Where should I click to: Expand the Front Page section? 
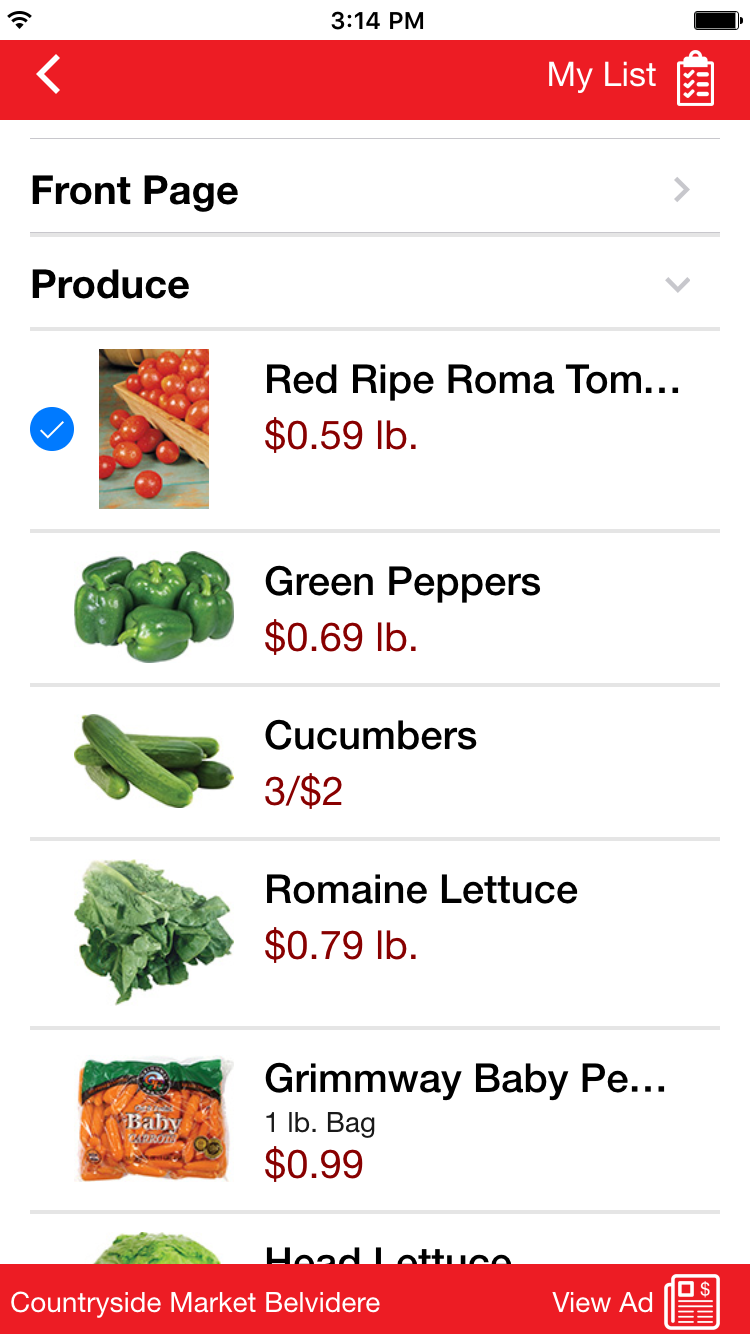pos(375,190)
